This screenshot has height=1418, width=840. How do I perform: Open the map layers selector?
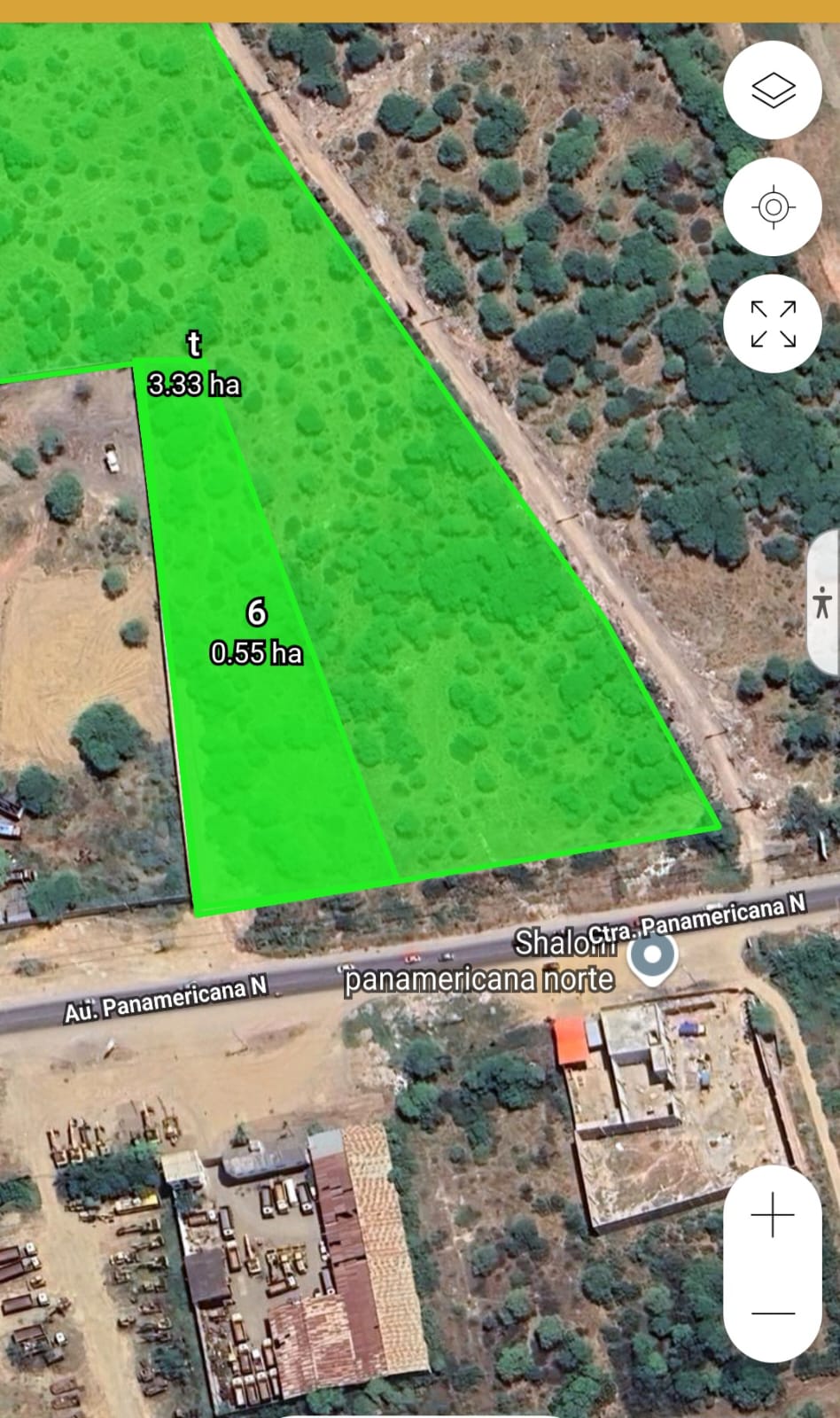[773, 90]
